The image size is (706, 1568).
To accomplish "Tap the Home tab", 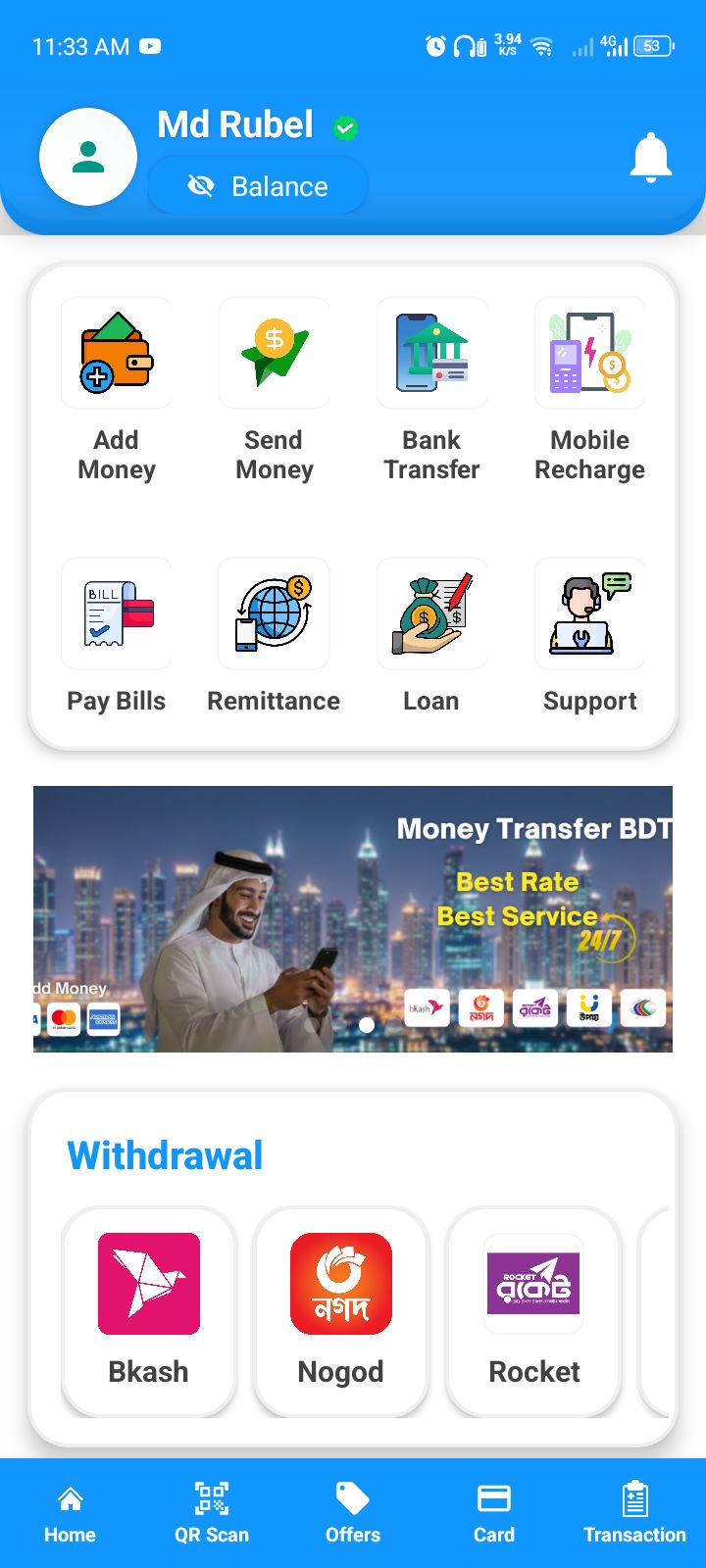I will coord(70,1513).
